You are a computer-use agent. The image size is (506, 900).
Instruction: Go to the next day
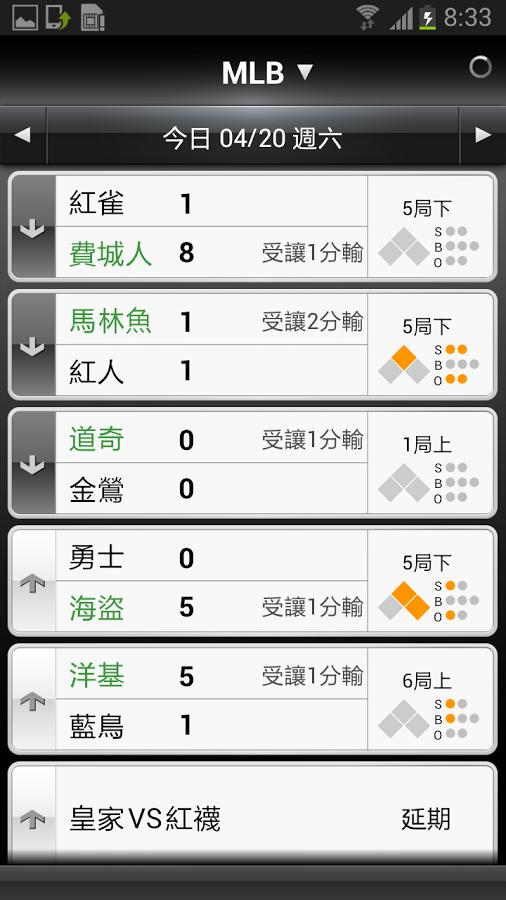click(x=483, y=135)
